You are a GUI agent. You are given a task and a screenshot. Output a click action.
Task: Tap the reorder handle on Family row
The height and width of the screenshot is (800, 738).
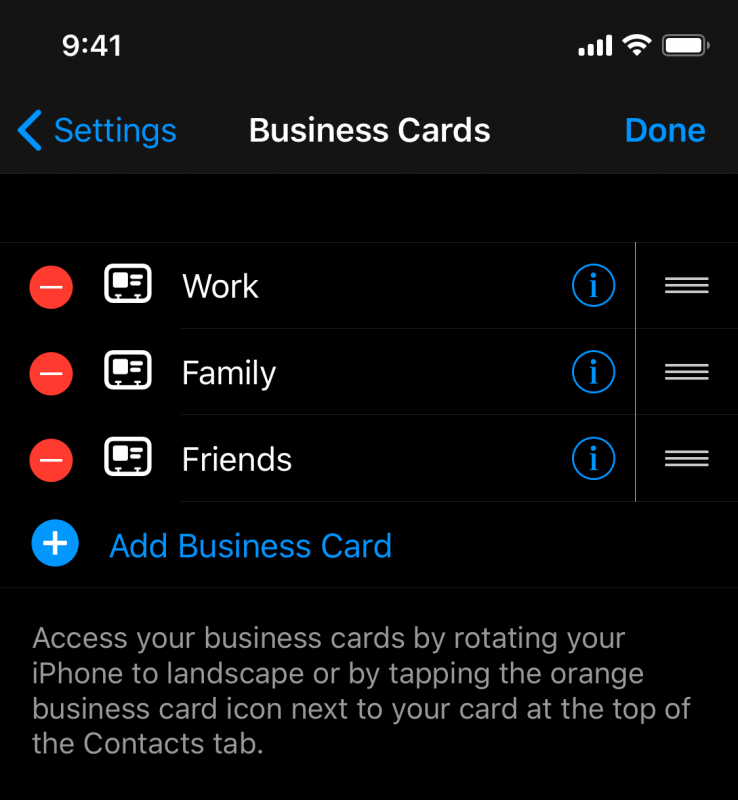(686, 373)
